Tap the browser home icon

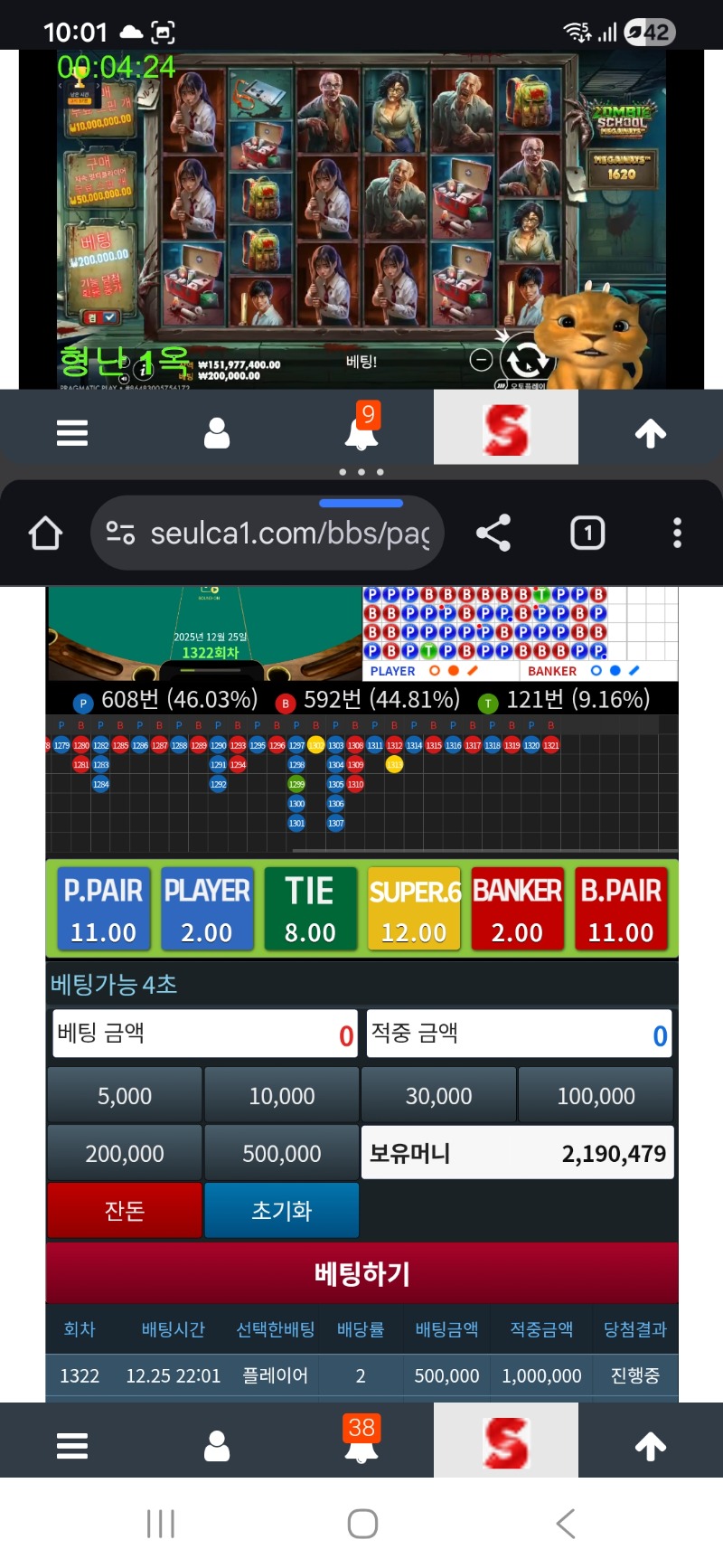(45, 534)
